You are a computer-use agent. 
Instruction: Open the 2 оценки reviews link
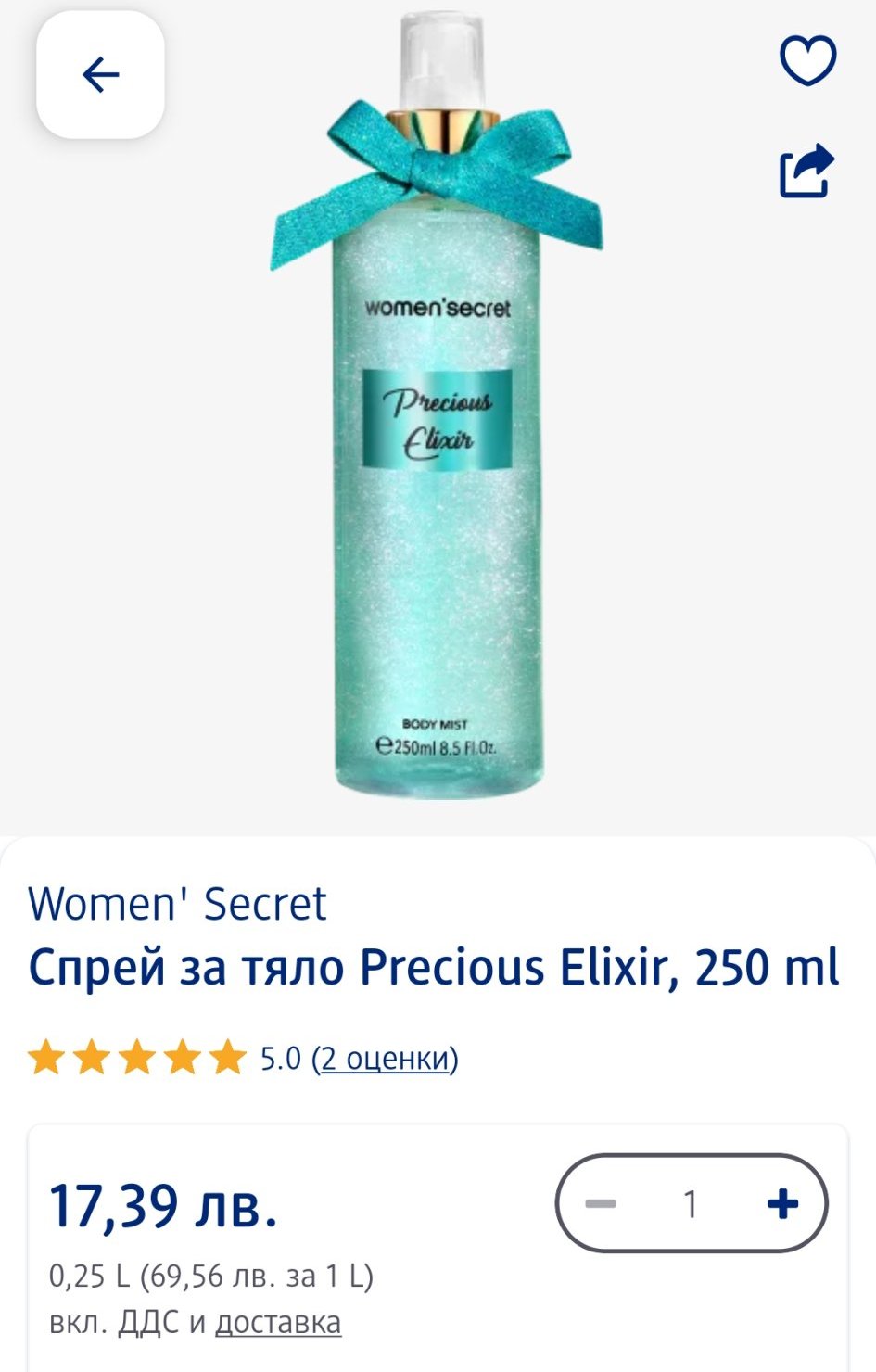click(x=385, y=1058)
